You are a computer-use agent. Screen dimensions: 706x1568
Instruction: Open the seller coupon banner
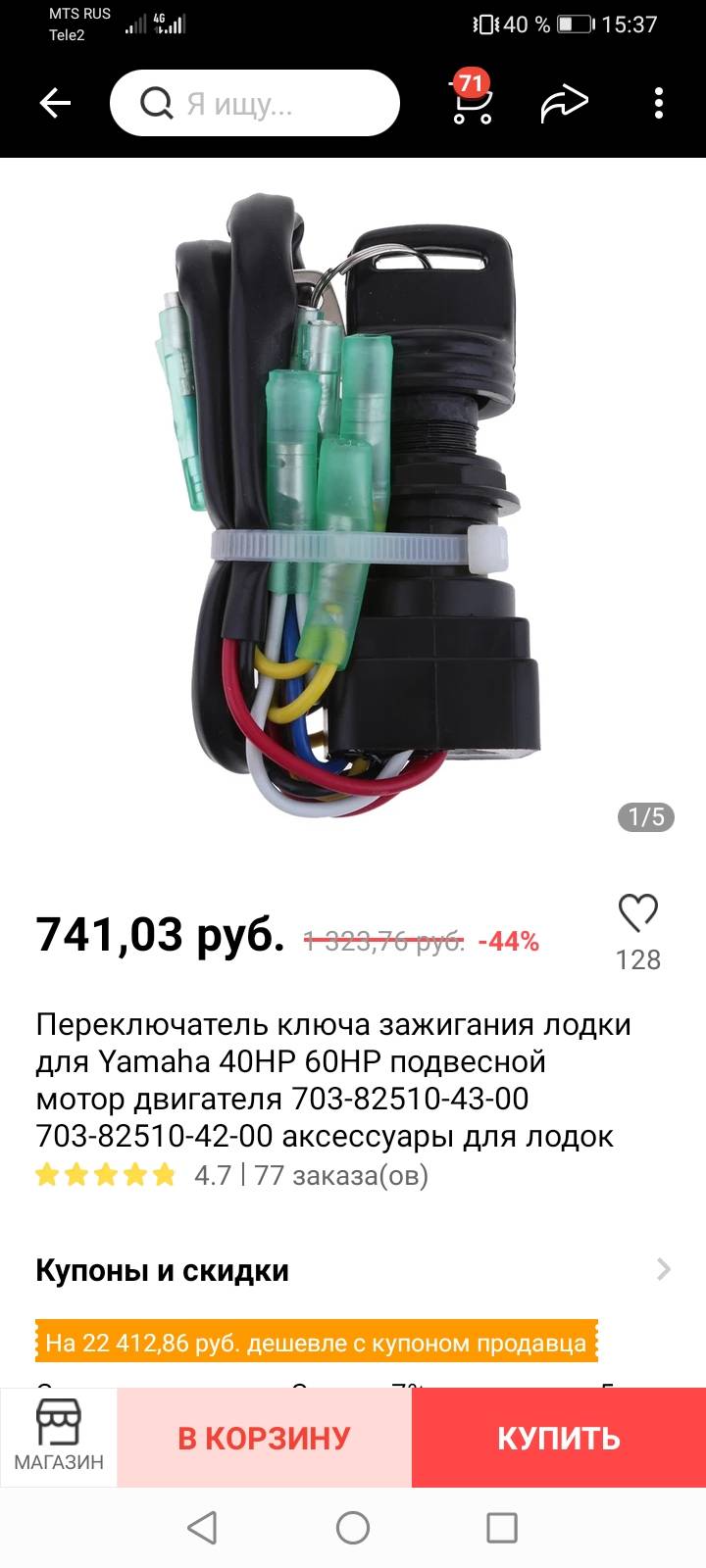coord(316,1343)
